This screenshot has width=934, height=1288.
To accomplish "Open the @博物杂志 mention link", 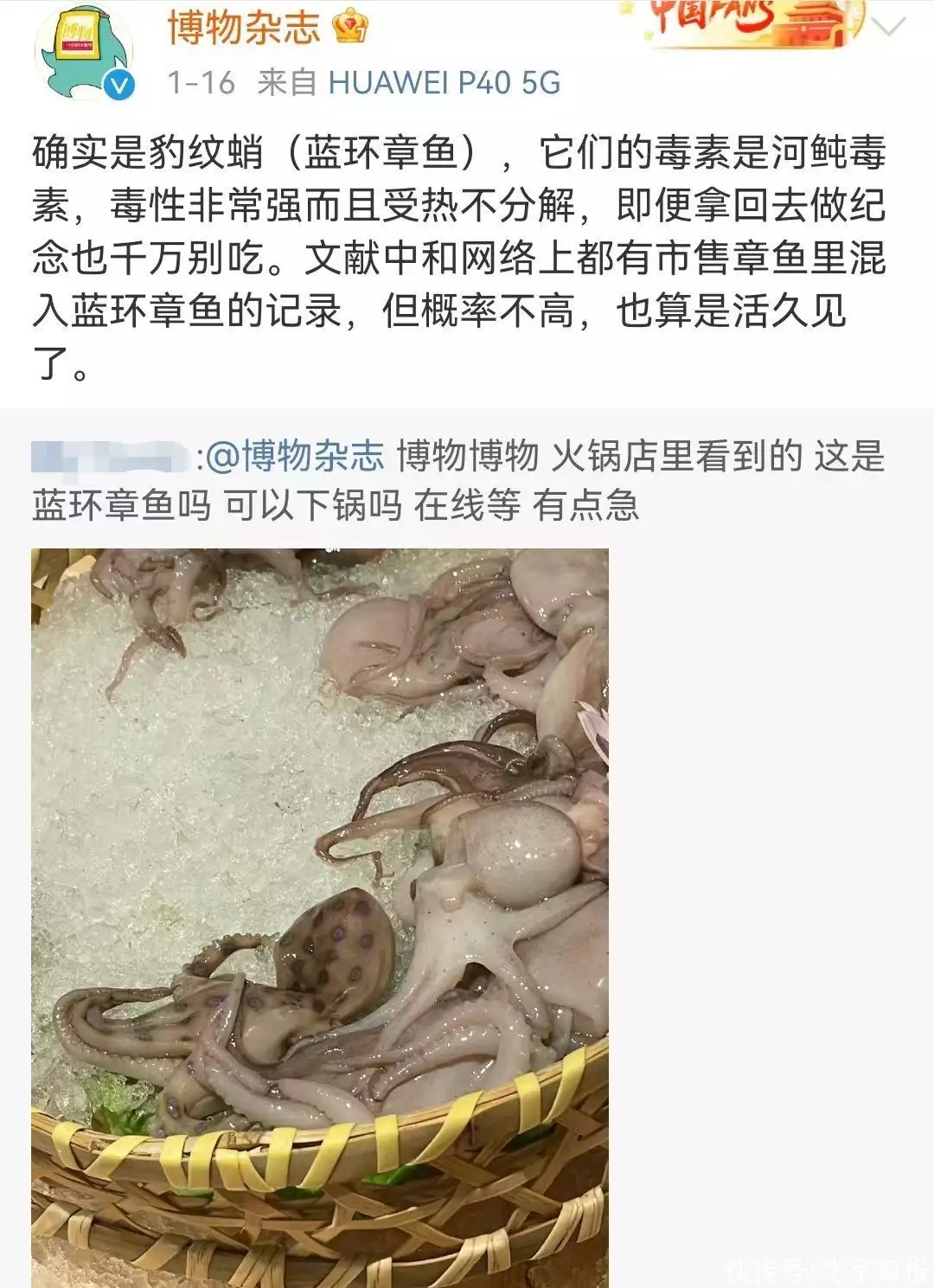I will pos(294,455).
